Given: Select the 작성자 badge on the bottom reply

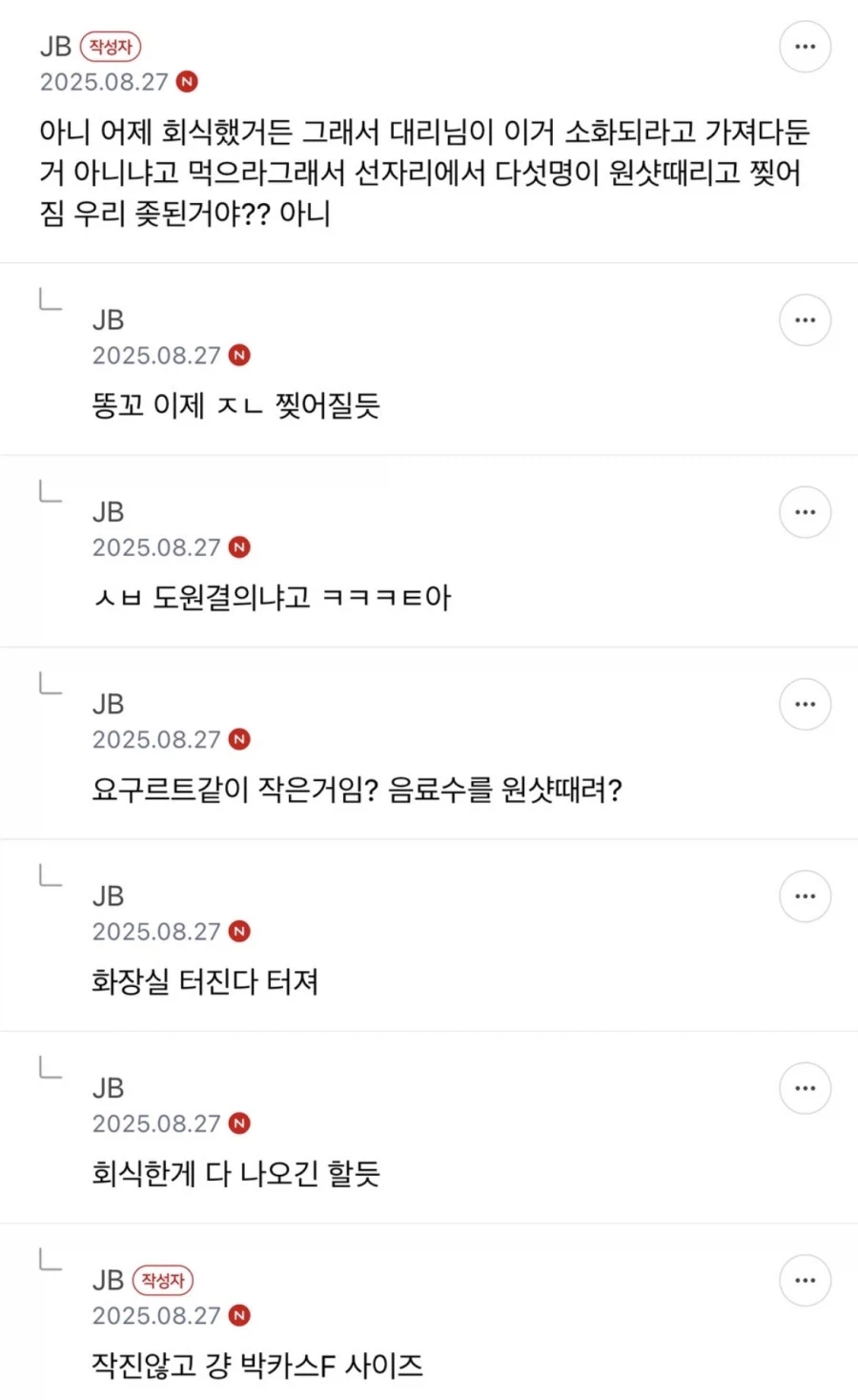Looking at the screenshot, I should [x=163, y=1281].
